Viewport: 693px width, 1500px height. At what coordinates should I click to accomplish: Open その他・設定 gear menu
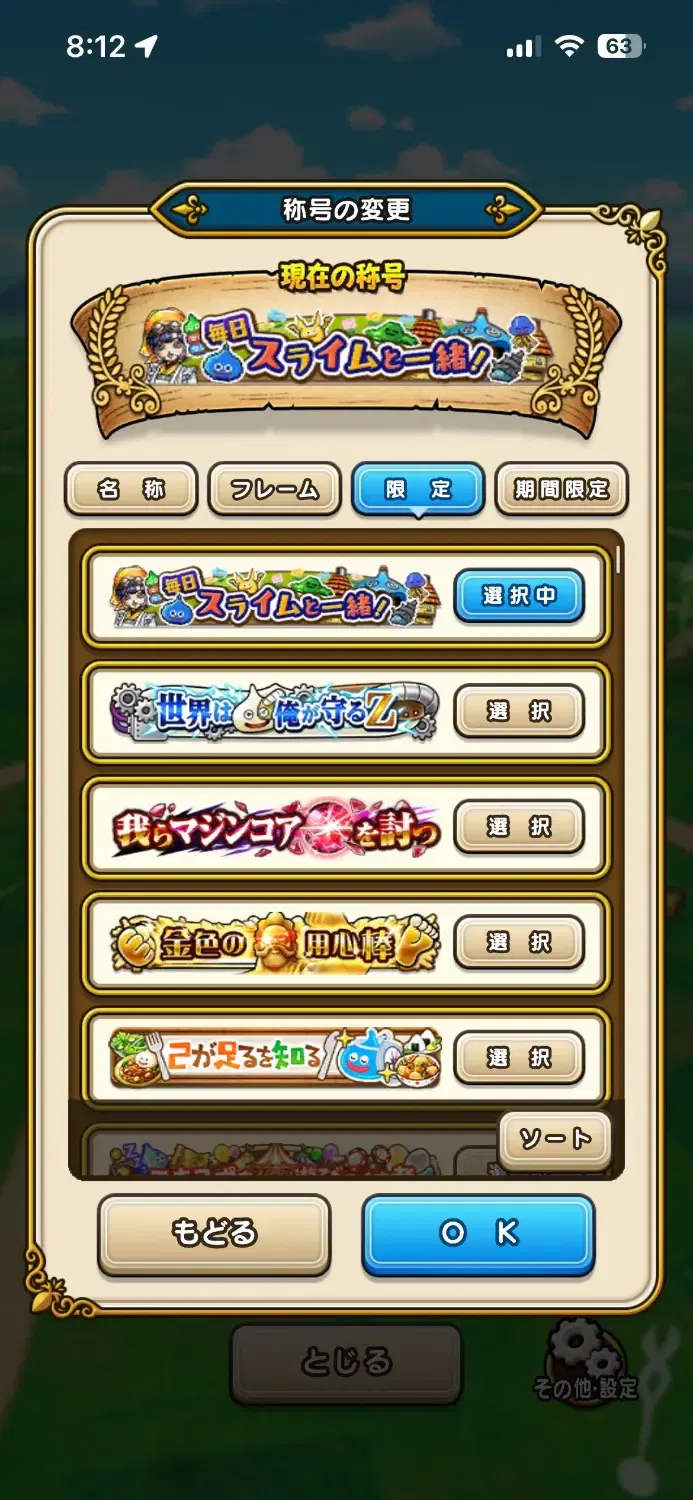click(x=586, y=1360)
